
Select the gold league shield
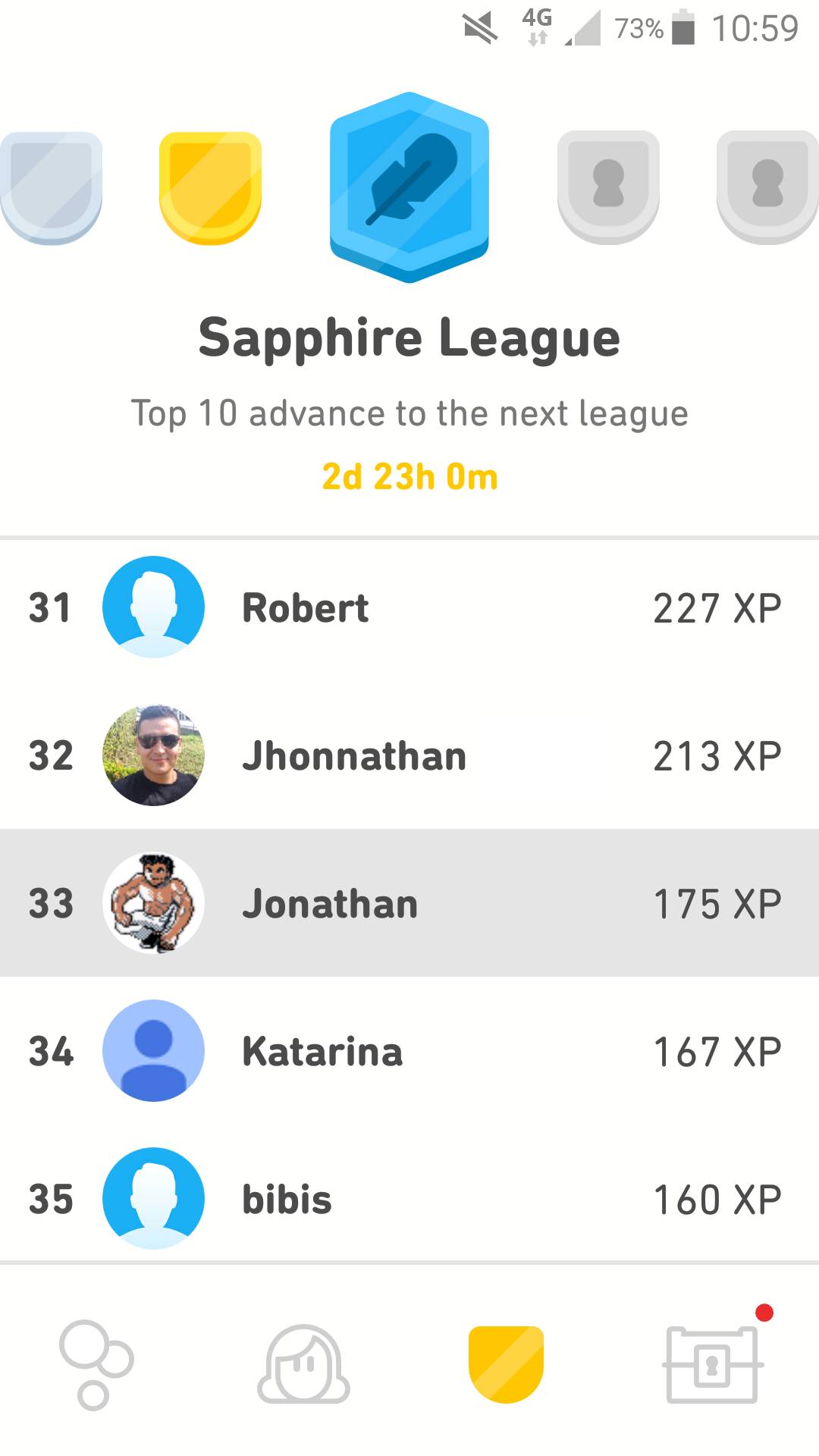click(210, 187)
